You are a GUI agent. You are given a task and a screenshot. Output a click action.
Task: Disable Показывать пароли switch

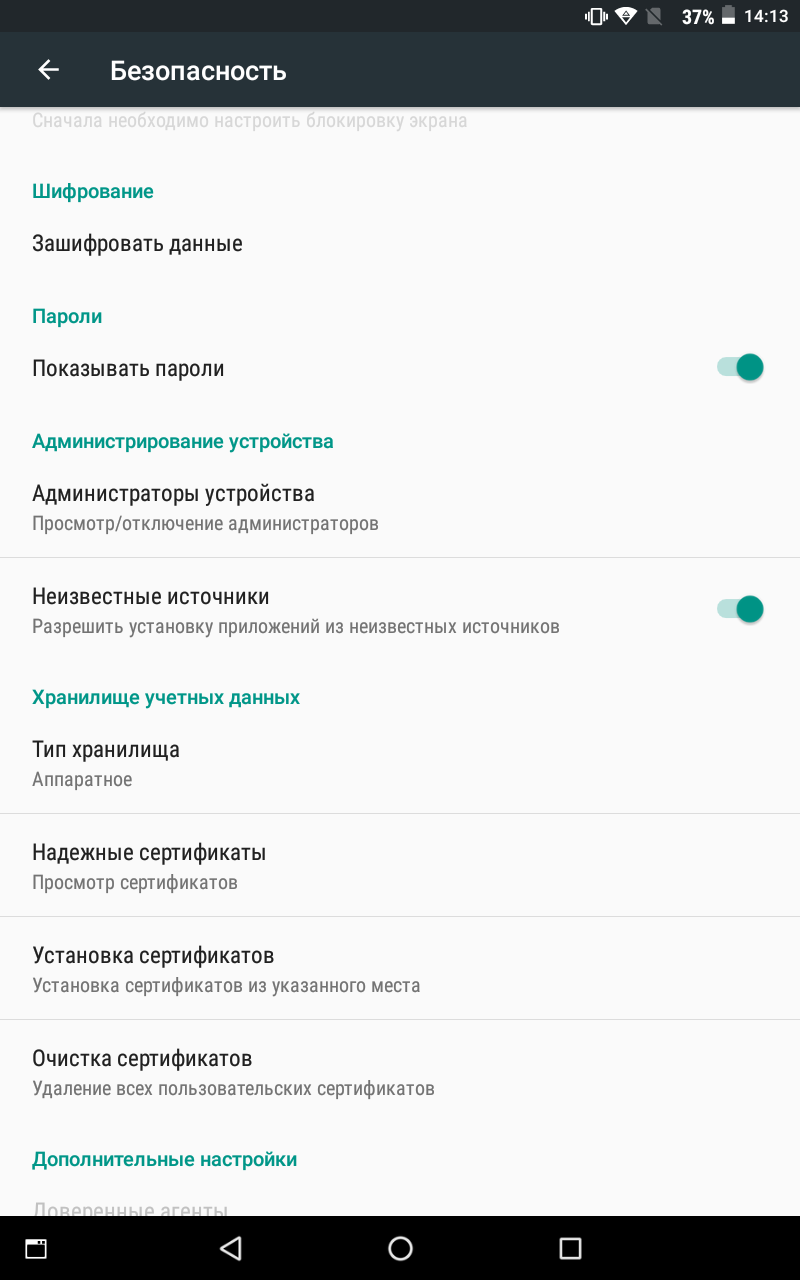click(740, 368)
